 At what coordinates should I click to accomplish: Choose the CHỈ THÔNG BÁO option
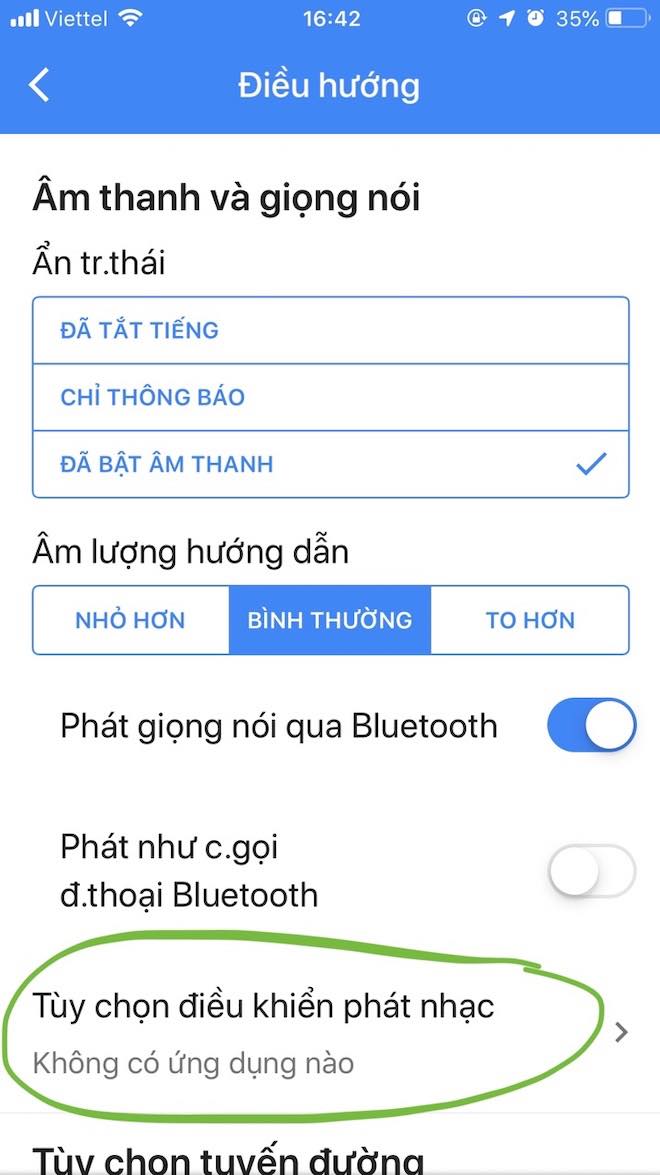click(x=330, y=397)
